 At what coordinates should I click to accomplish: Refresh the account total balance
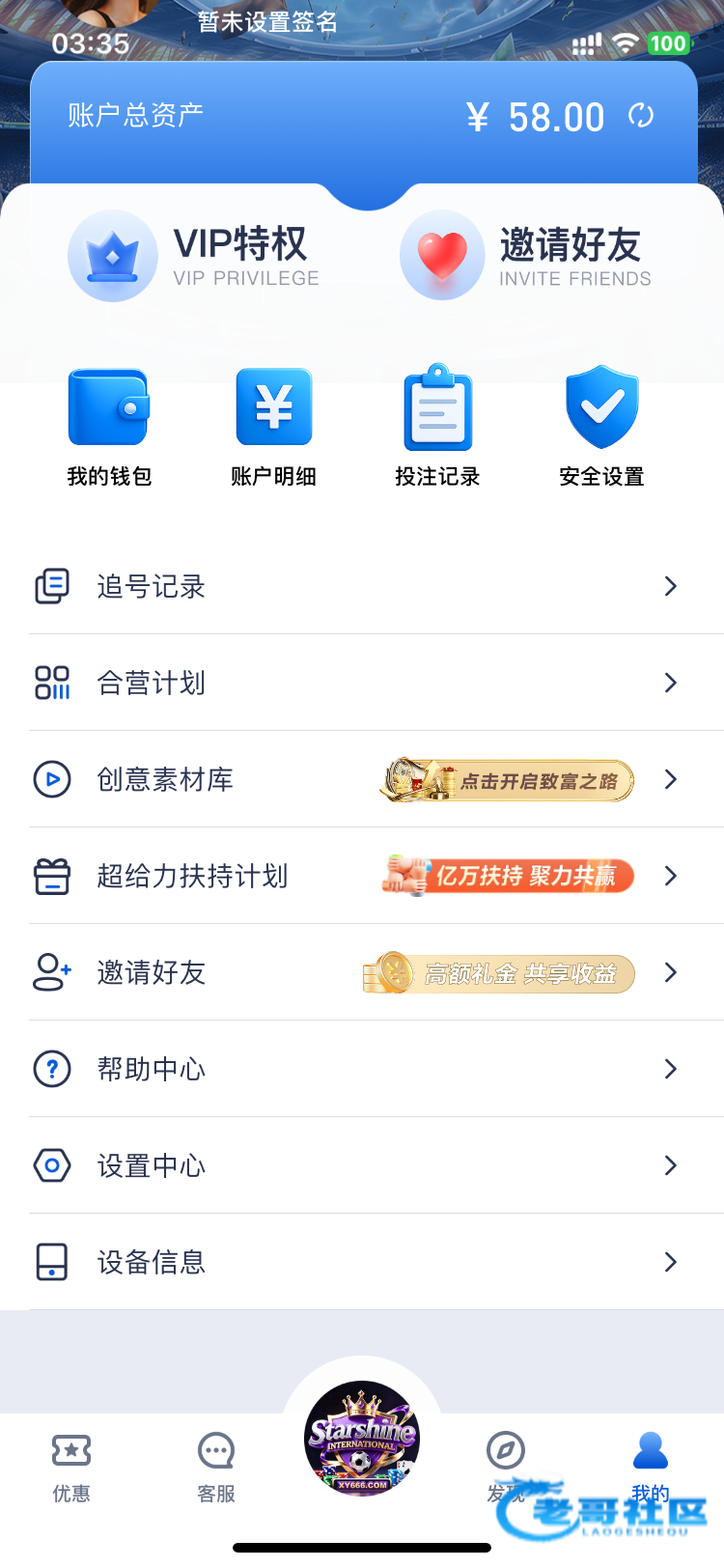641,117
